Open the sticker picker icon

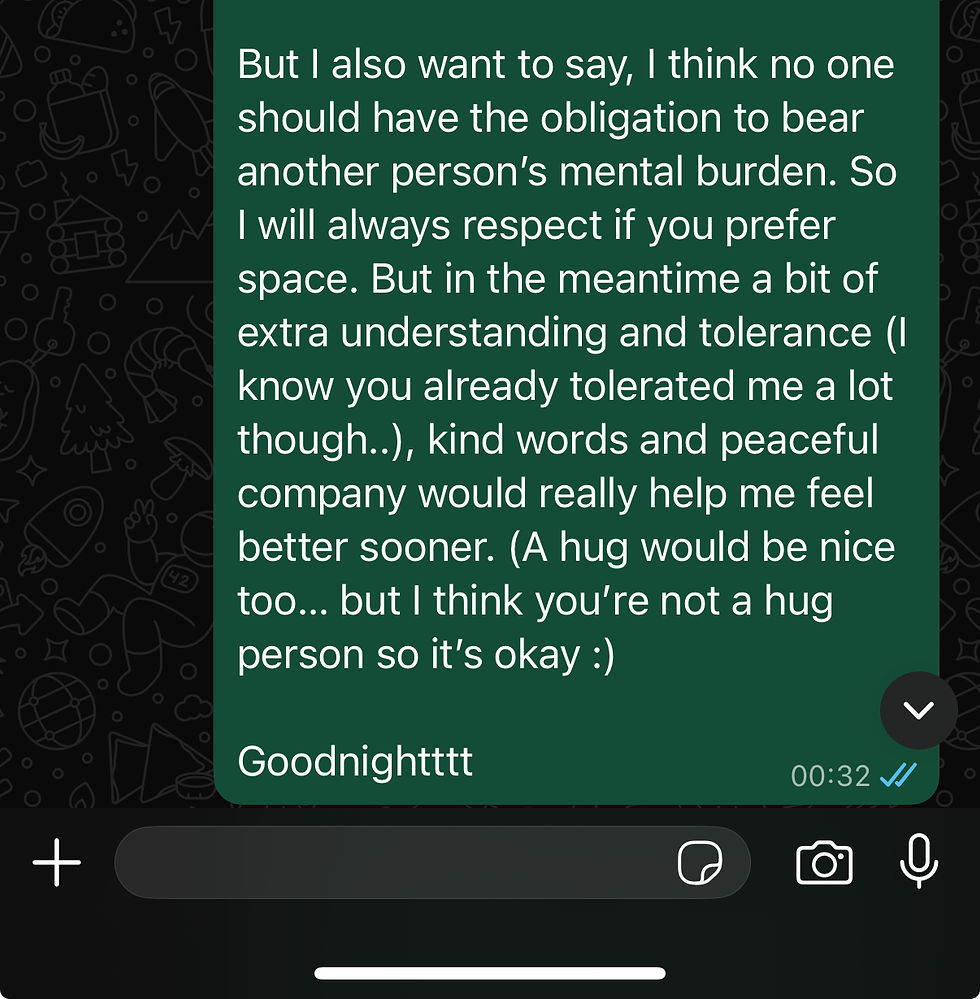coord(699,862)
